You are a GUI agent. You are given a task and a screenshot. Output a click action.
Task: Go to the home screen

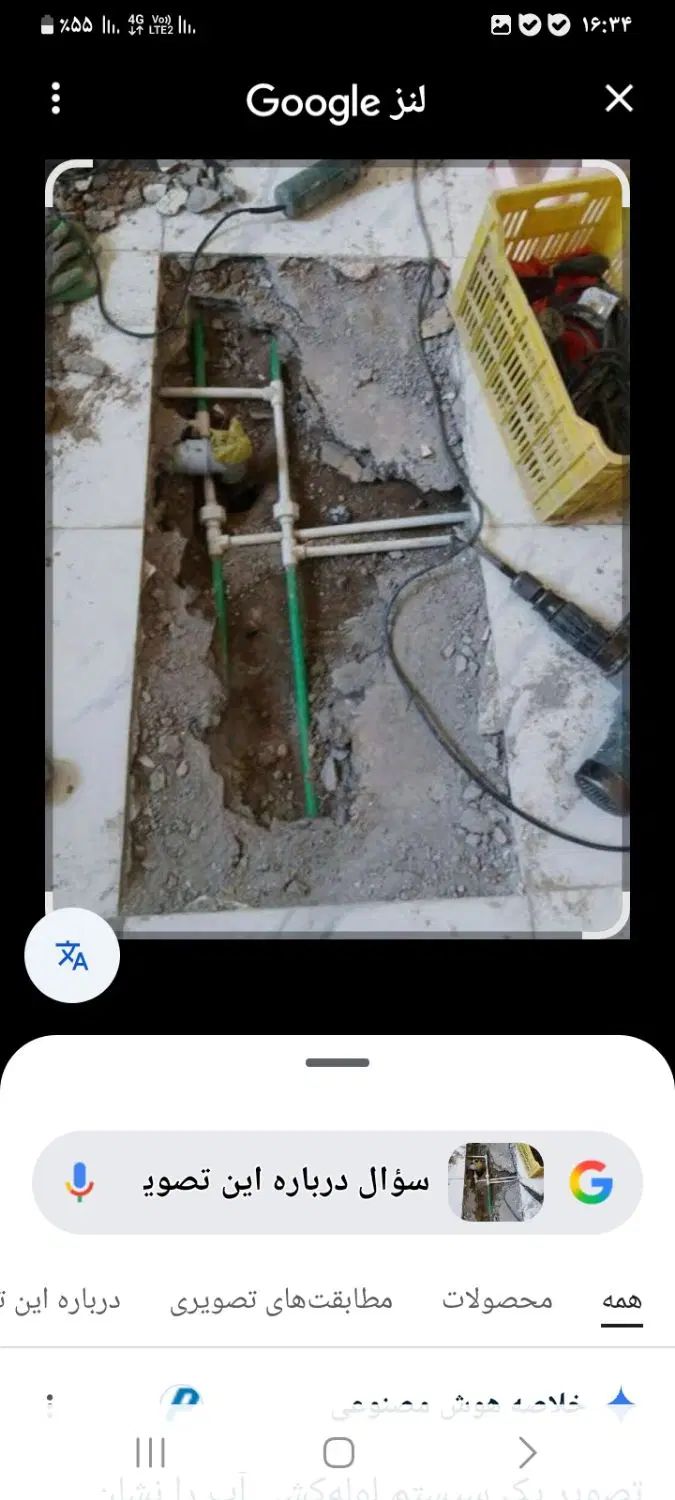tap(338, 1452)
